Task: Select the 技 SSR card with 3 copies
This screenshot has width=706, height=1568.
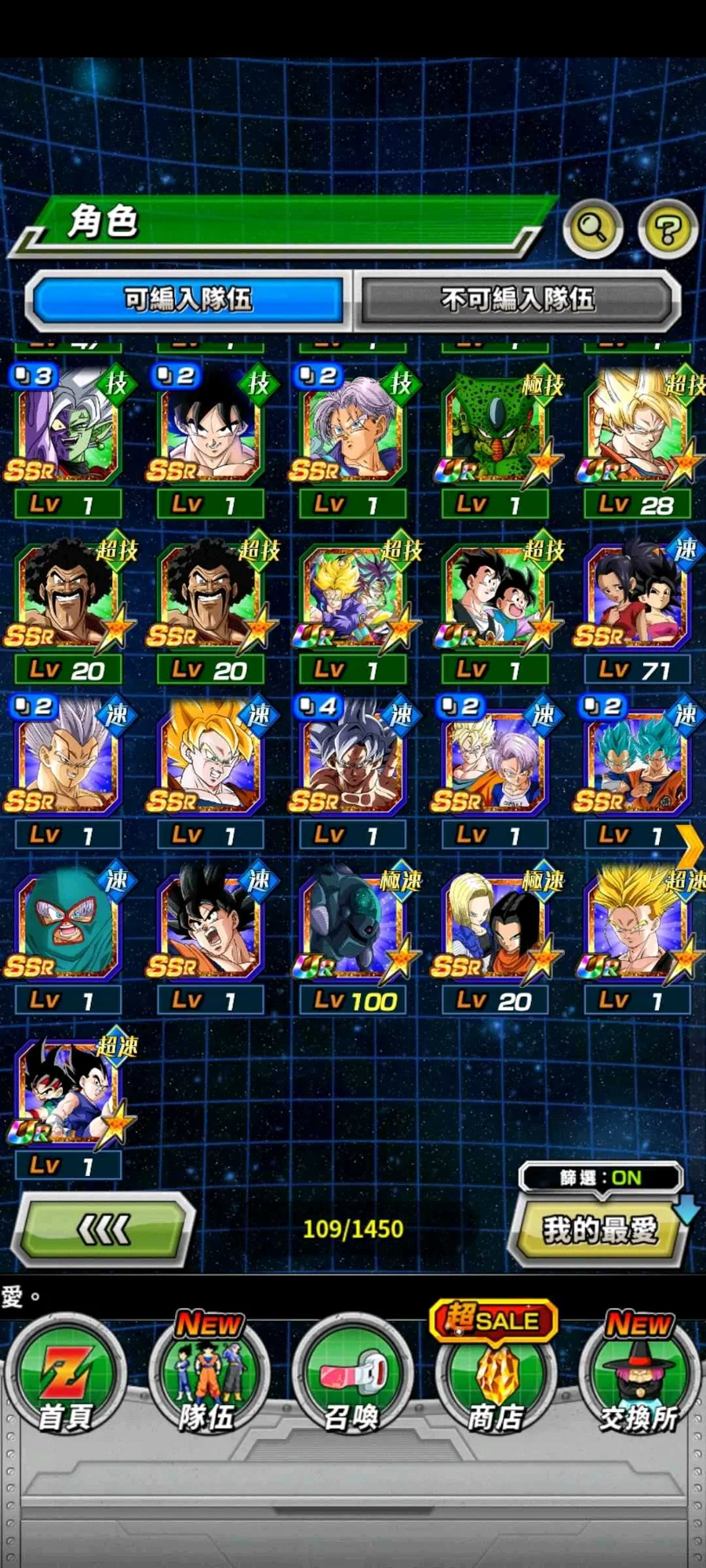Action: pos(67,431)
